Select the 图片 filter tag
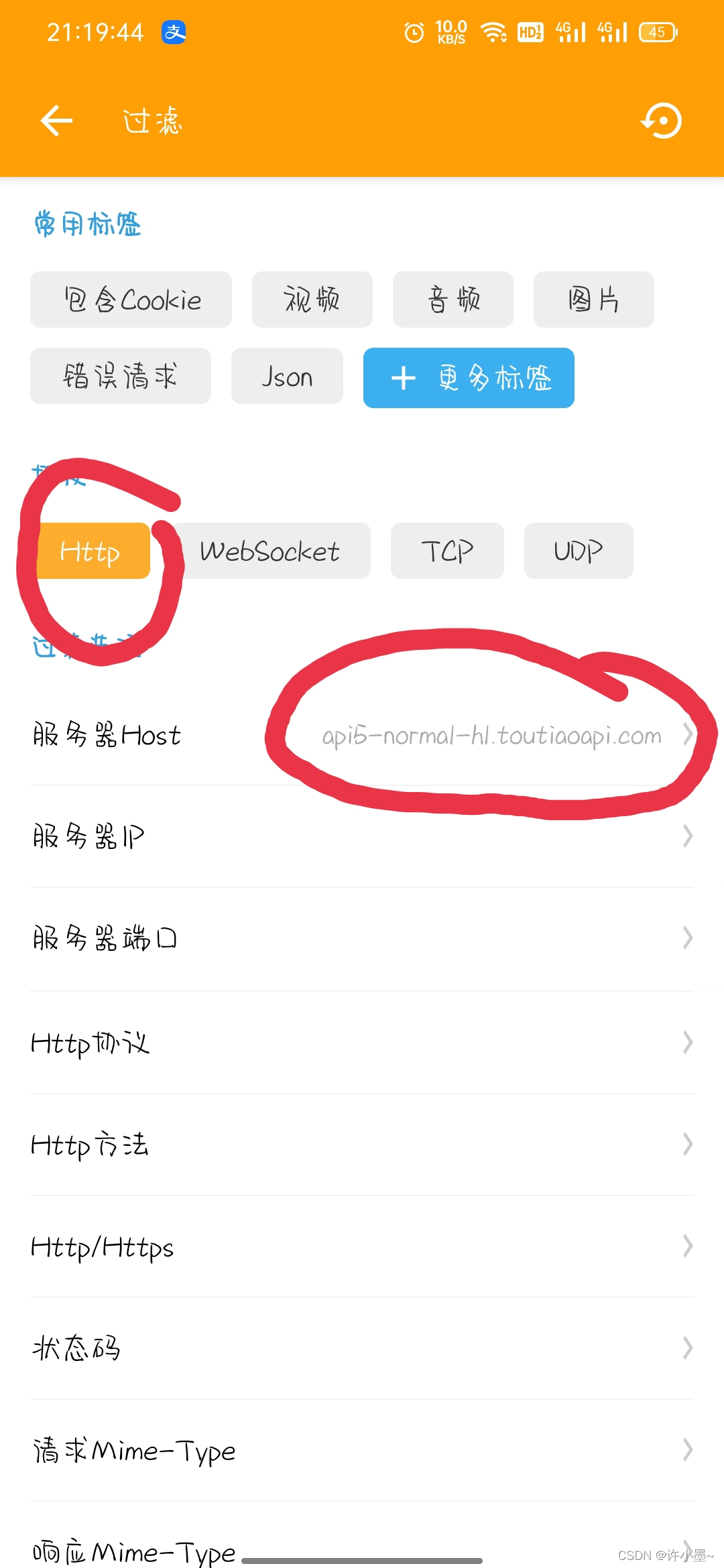Image resolution: width=724 pixels, height=1568 pixels. [x=593, y=300]
